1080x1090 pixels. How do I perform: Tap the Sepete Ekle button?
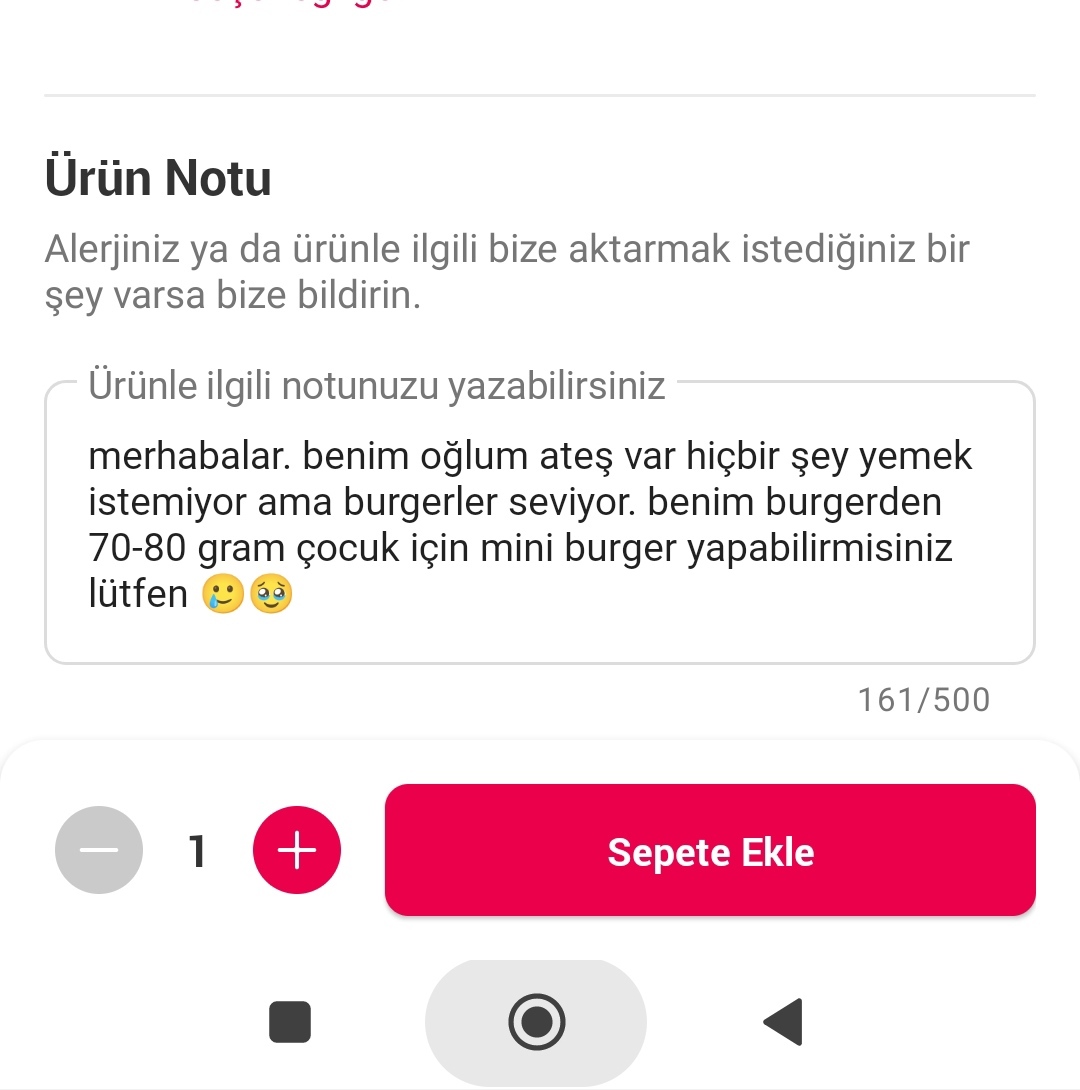click(710, 851)
